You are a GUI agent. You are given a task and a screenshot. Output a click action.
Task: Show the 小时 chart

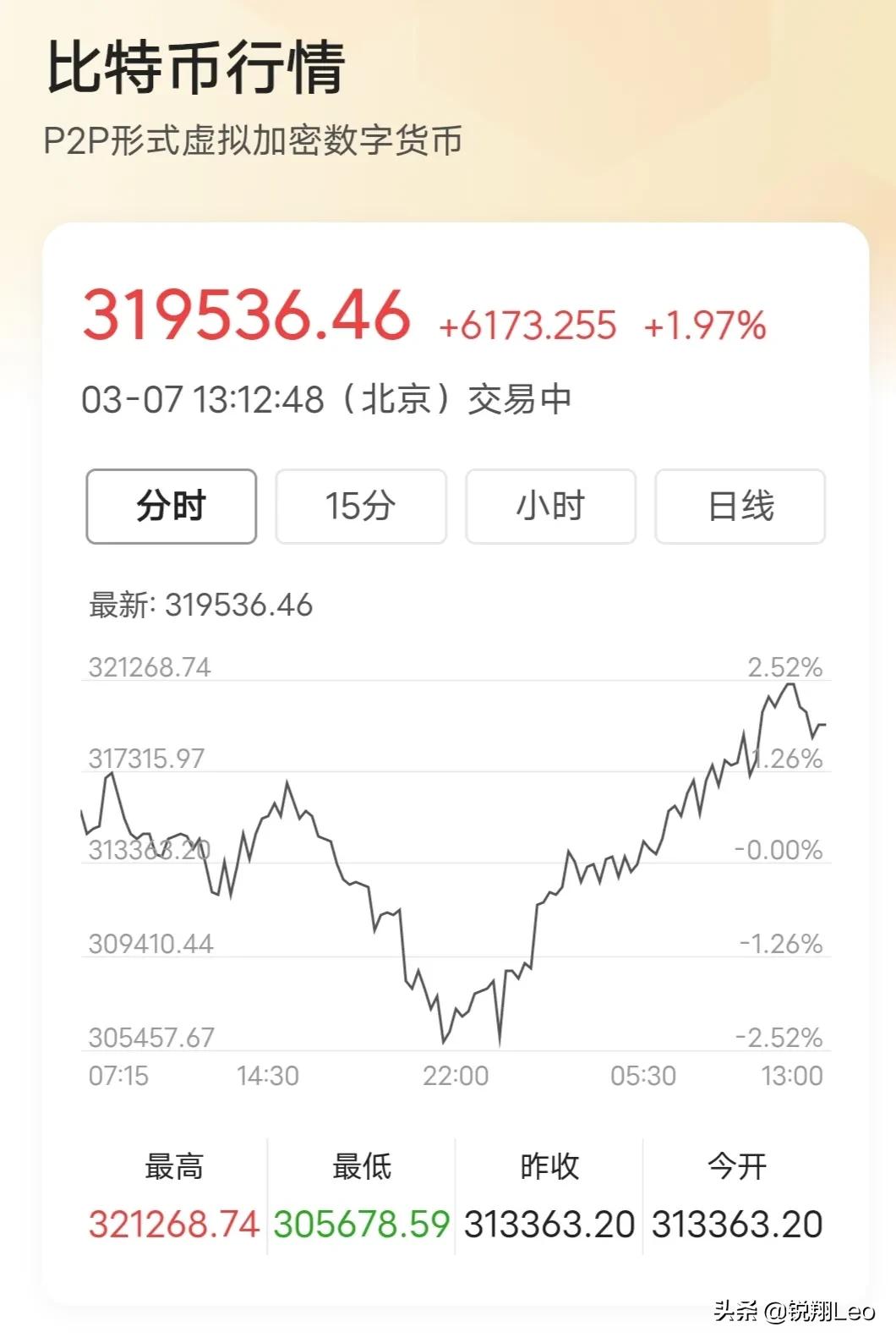click(x=550, y=507)
